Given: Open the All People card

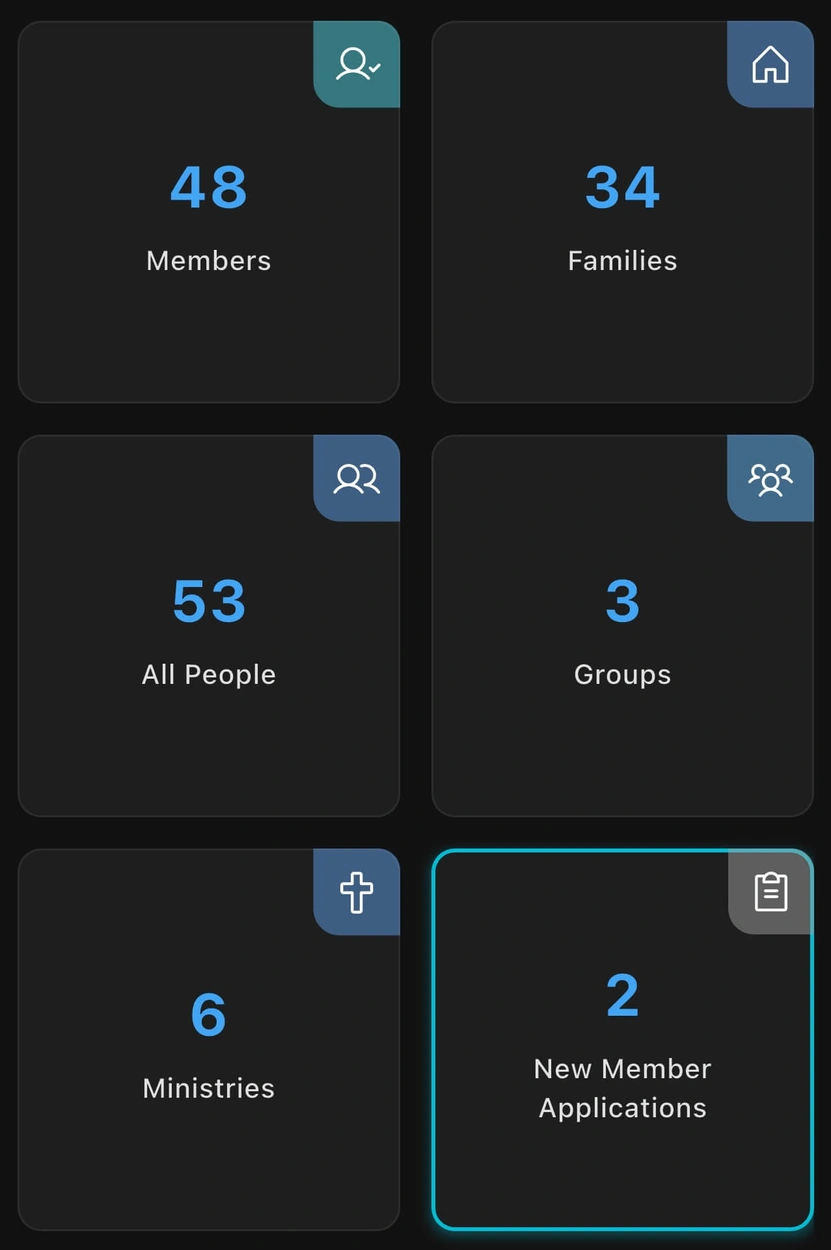Looking at the screenshot, I should pos(208,626).
